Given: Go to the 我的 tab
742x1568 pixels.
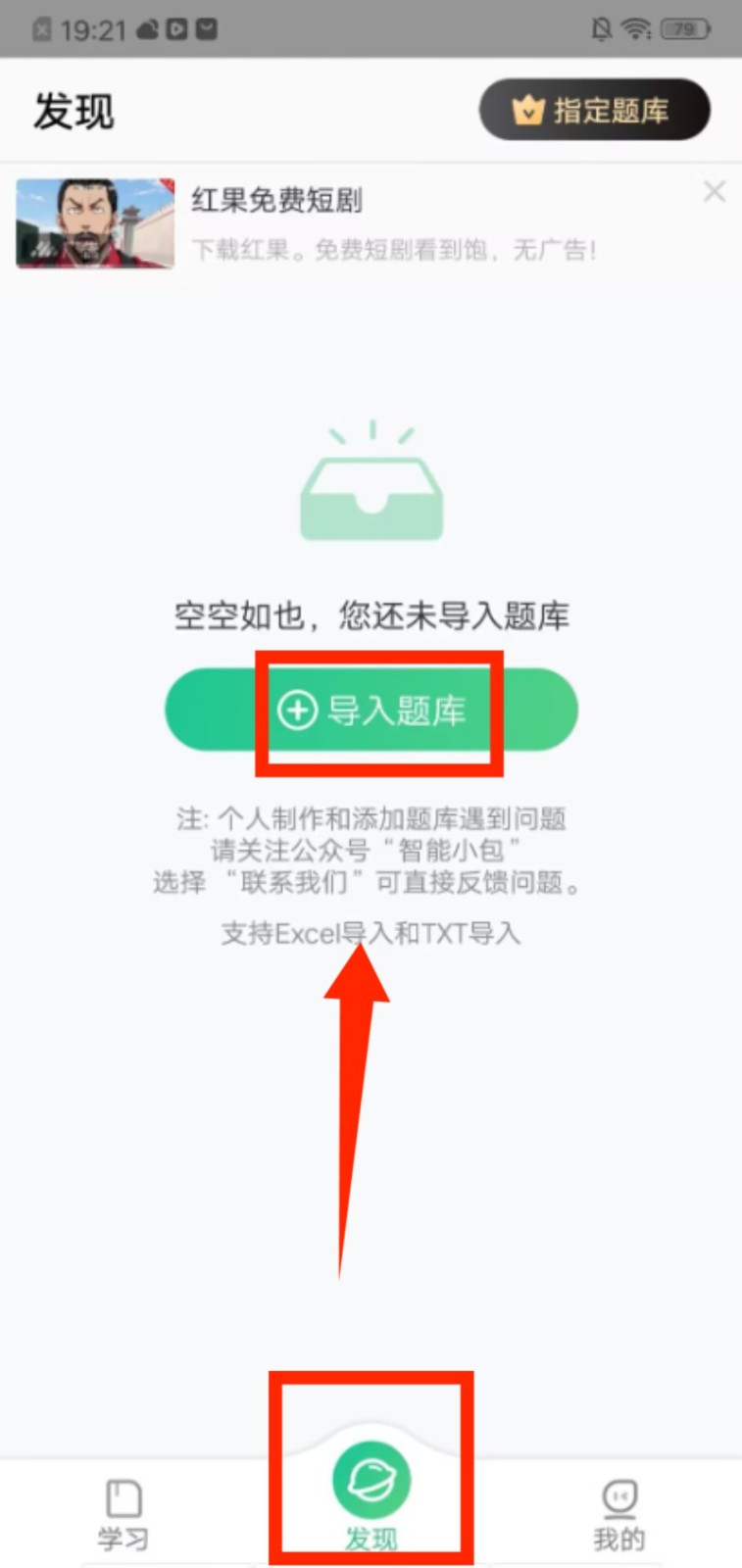Looking at the screenshot, I should coord(618,1514).
